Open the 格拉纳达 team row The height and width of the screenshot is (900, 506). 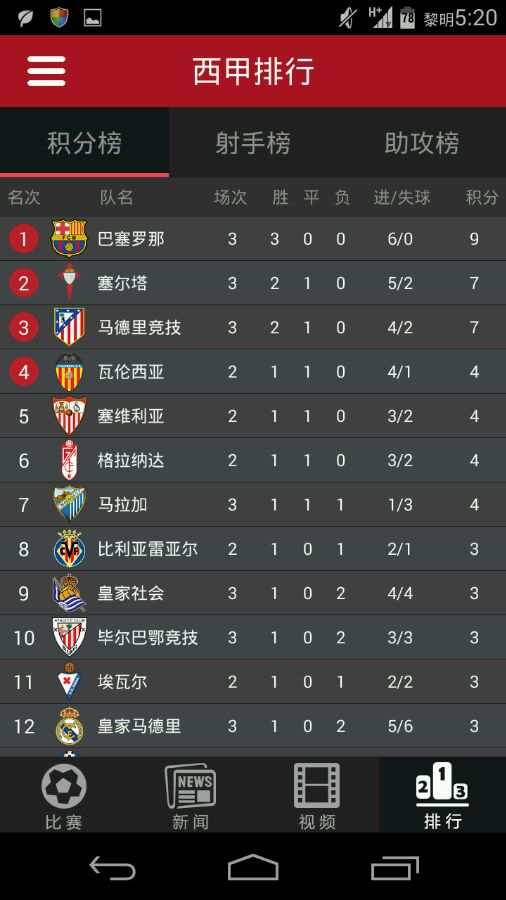[x=253, y=460]
